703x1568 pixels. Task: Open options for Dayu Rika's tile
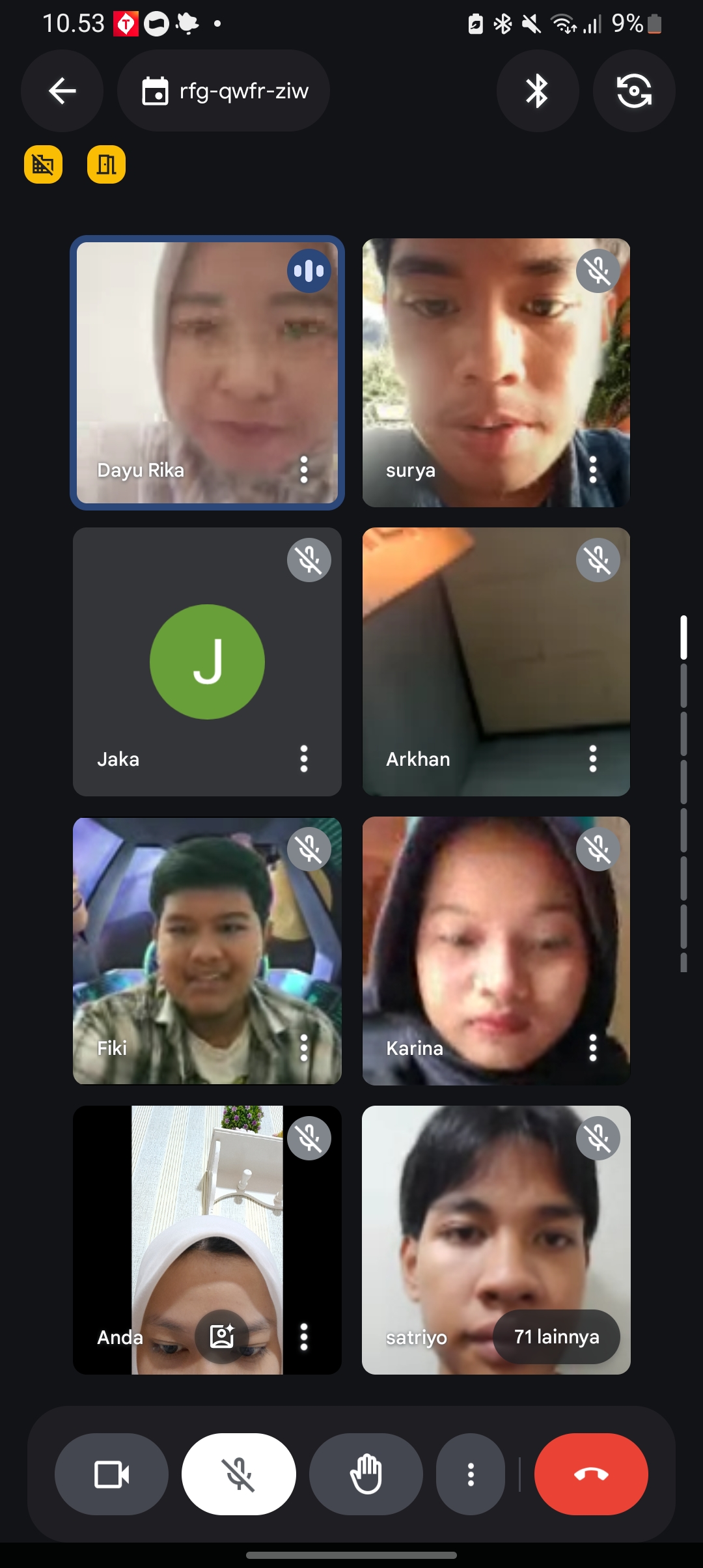coord(304,469)
